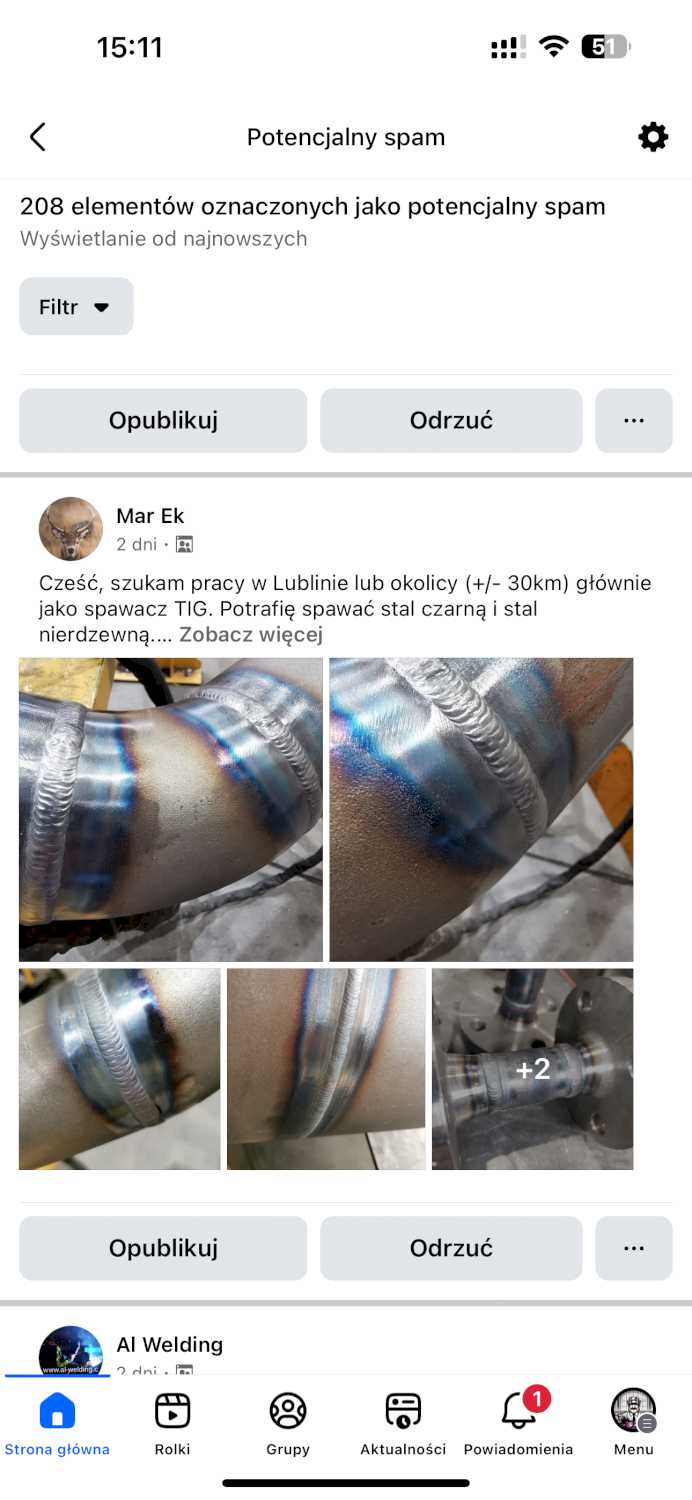692x1500 pixels.
Task: Switch to the Strona główna tab
Action: point(57,1424)
